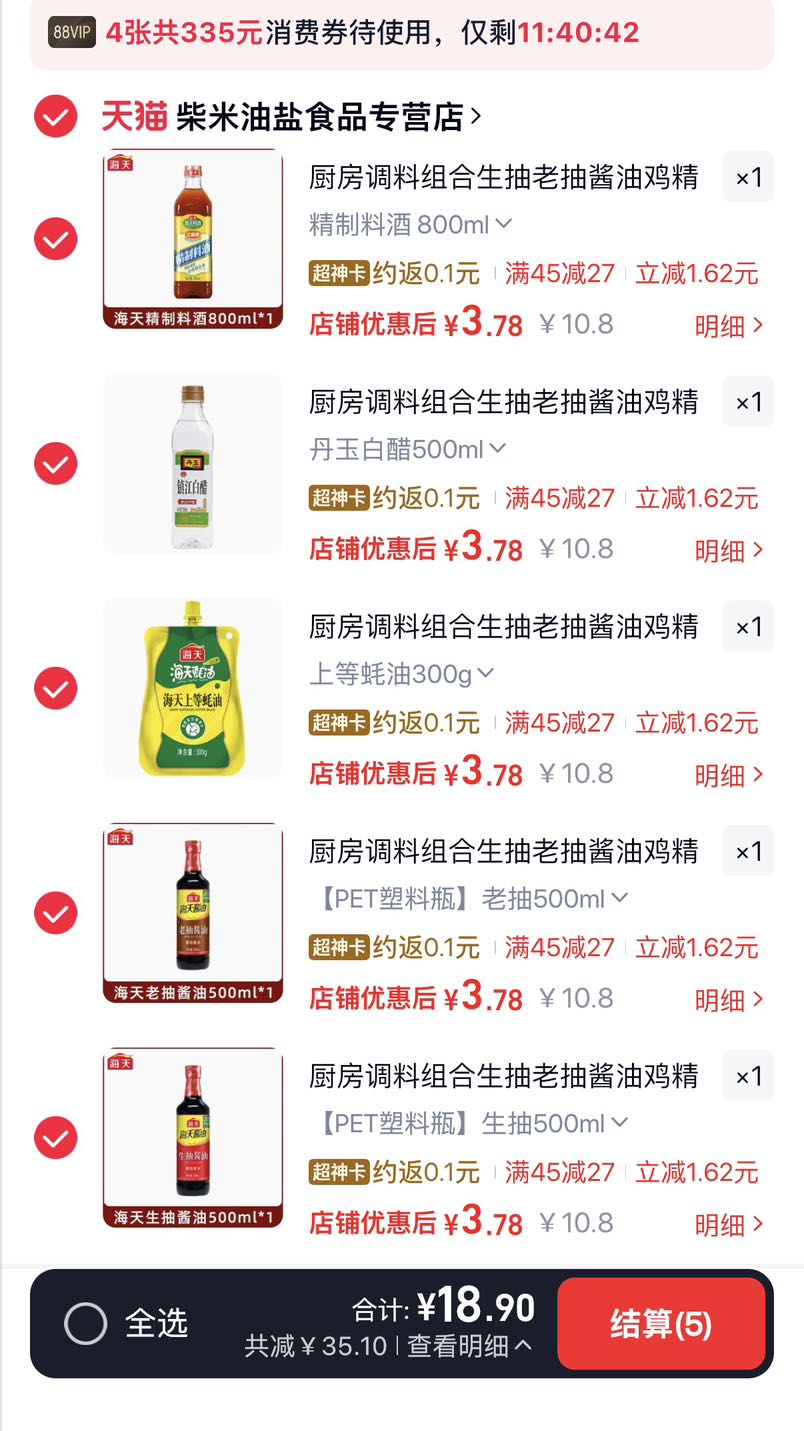This screenshot has width=804, height=1431.
Task: View 明细 for the 精制料酒 item
Action: [x=730, y=325]
